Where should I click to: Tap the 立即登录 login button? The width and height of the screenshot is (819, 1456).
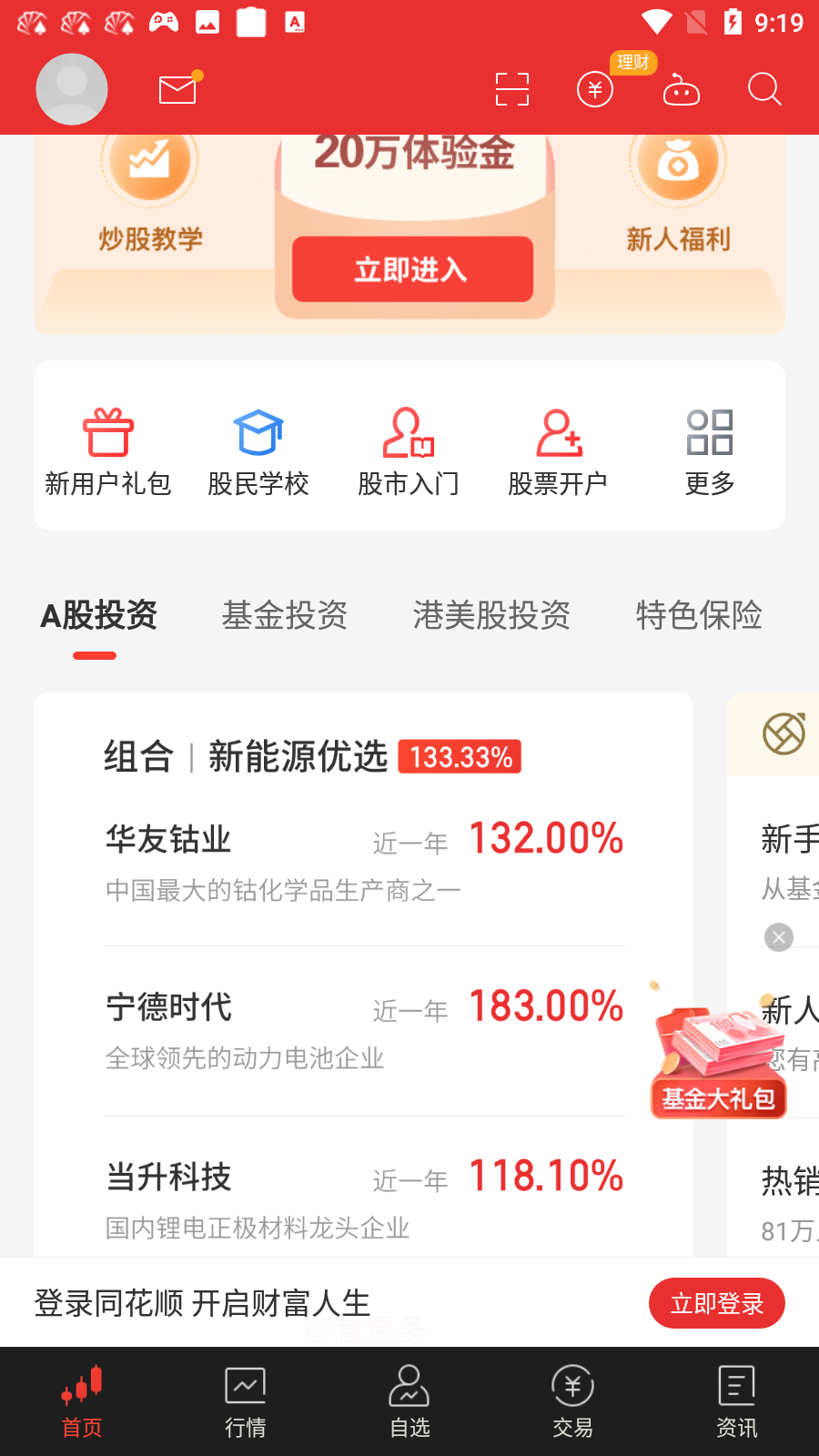[x=716, y=1303]
